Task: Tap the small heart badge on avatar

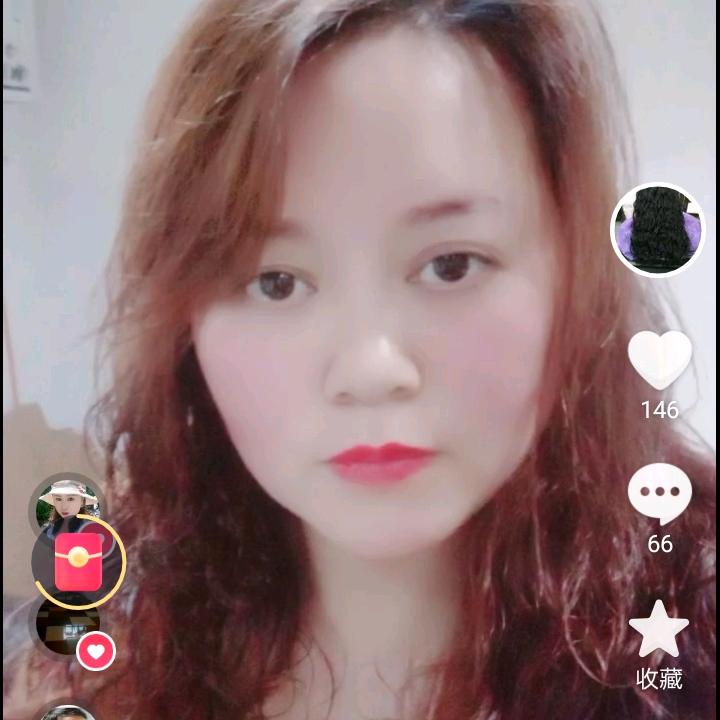Action: (96, 652)
